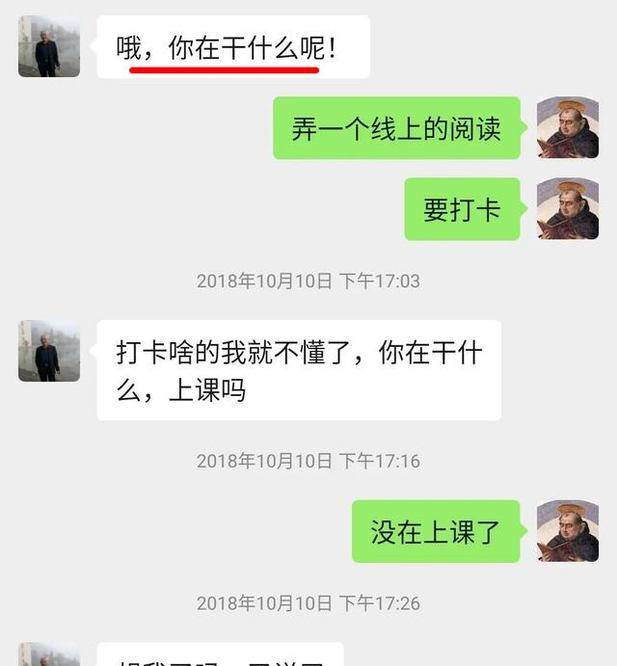The width and height of the screenshot is (617, 666).
Task: Tap the avatar beside "哦，你在干什么呢！"
Action: (49, 47)
